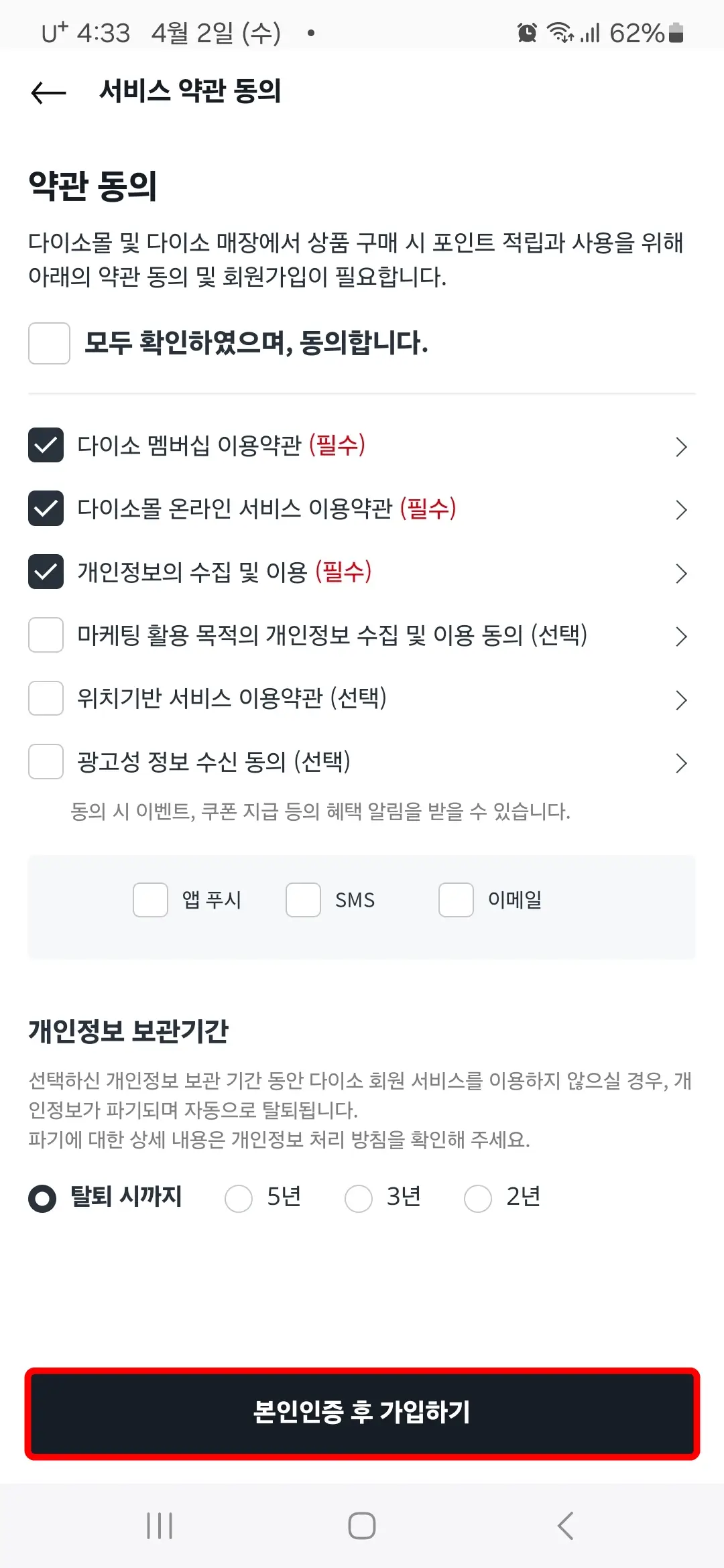The image size is (724, 1568).
Task: Expand 다이소 멤버십 이용약관 details chevron
Action: coord(681,446)
